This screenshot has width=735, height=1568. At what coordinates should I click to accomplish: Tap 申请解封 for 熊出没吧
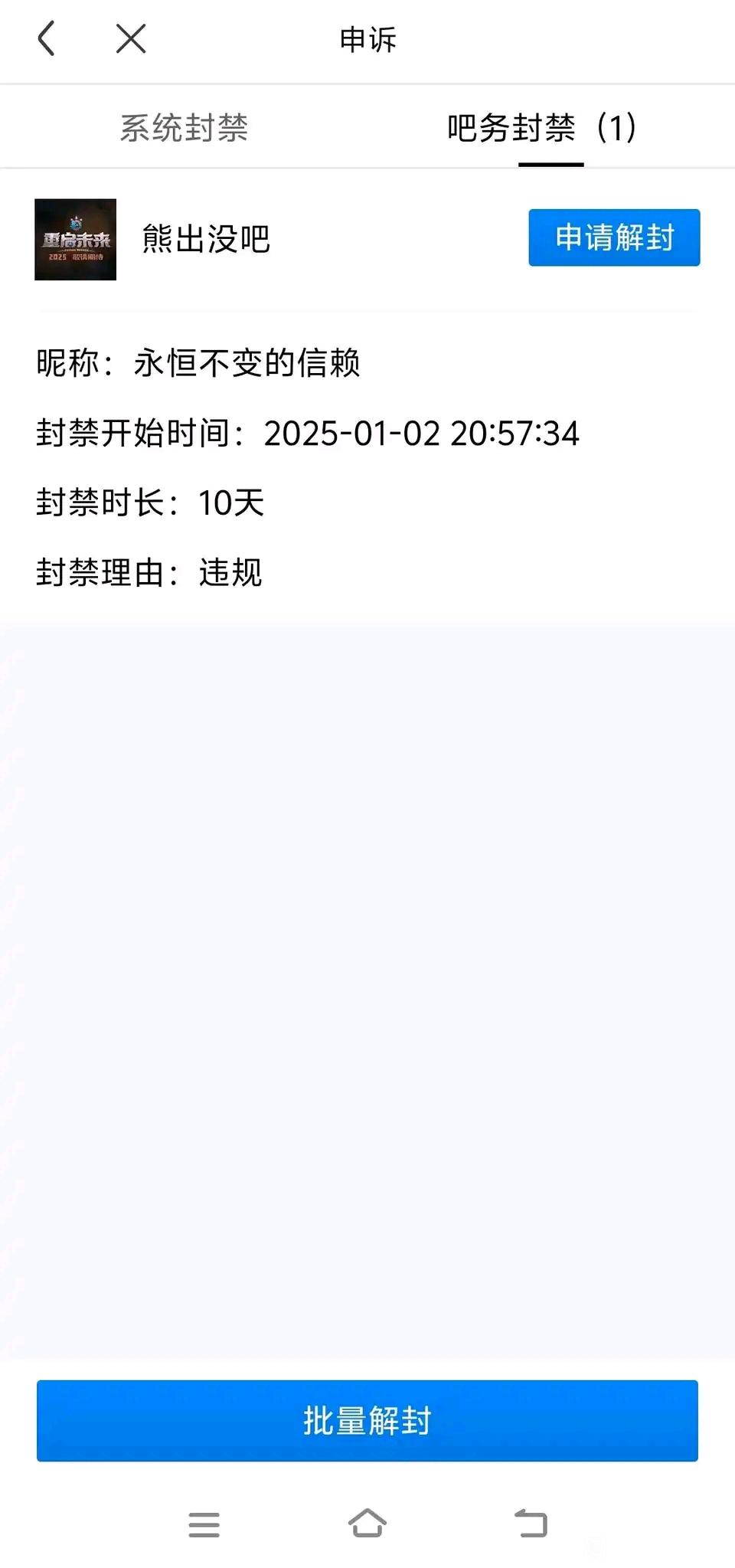click(614, 237)
